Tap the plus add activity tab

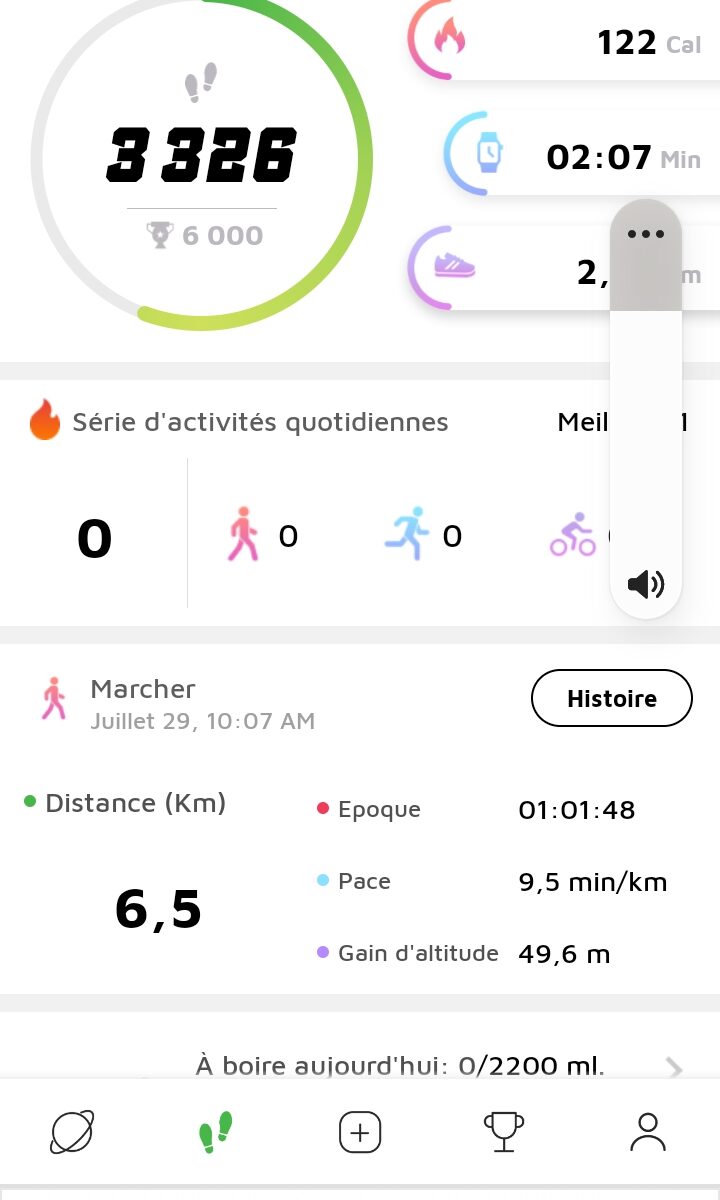pyautogui.click(x=360, y=1132)
